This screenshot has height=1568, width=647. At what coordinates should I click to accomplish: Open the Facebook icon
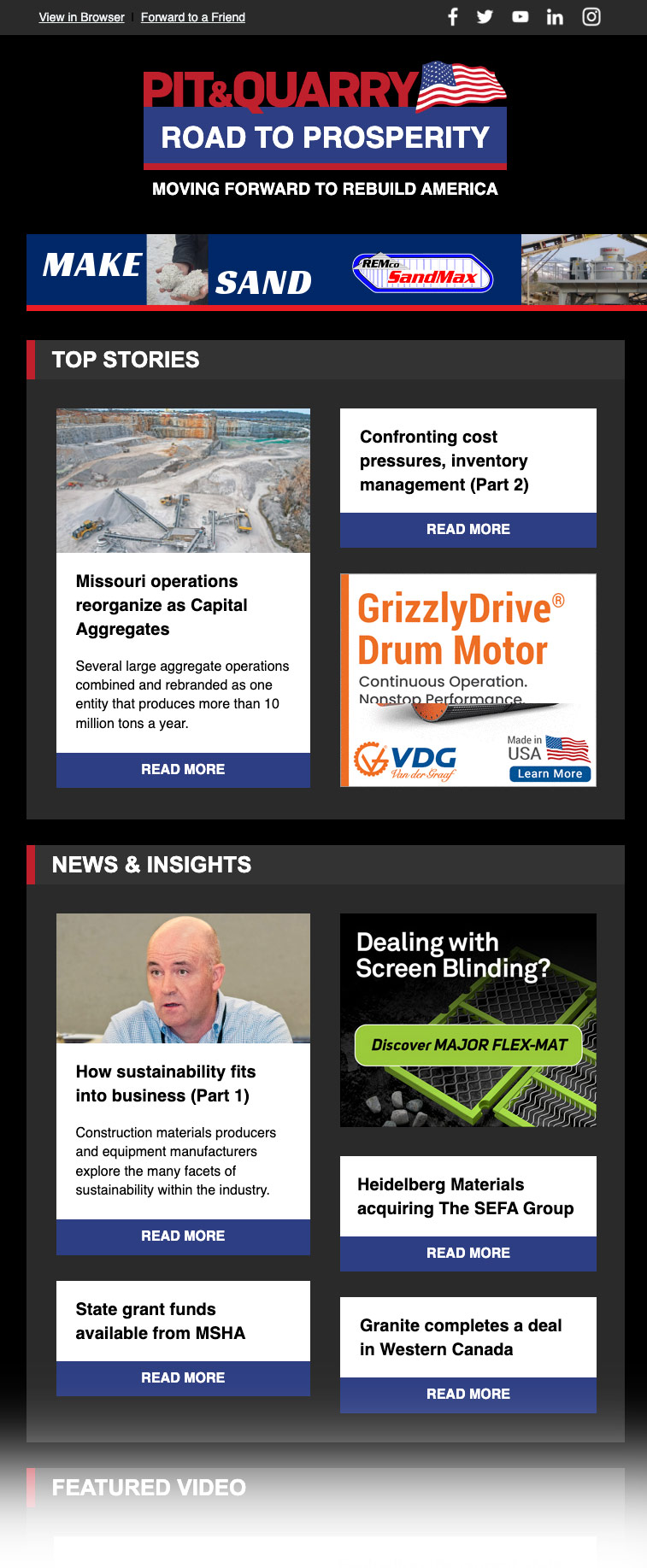[x=453, y=17]
